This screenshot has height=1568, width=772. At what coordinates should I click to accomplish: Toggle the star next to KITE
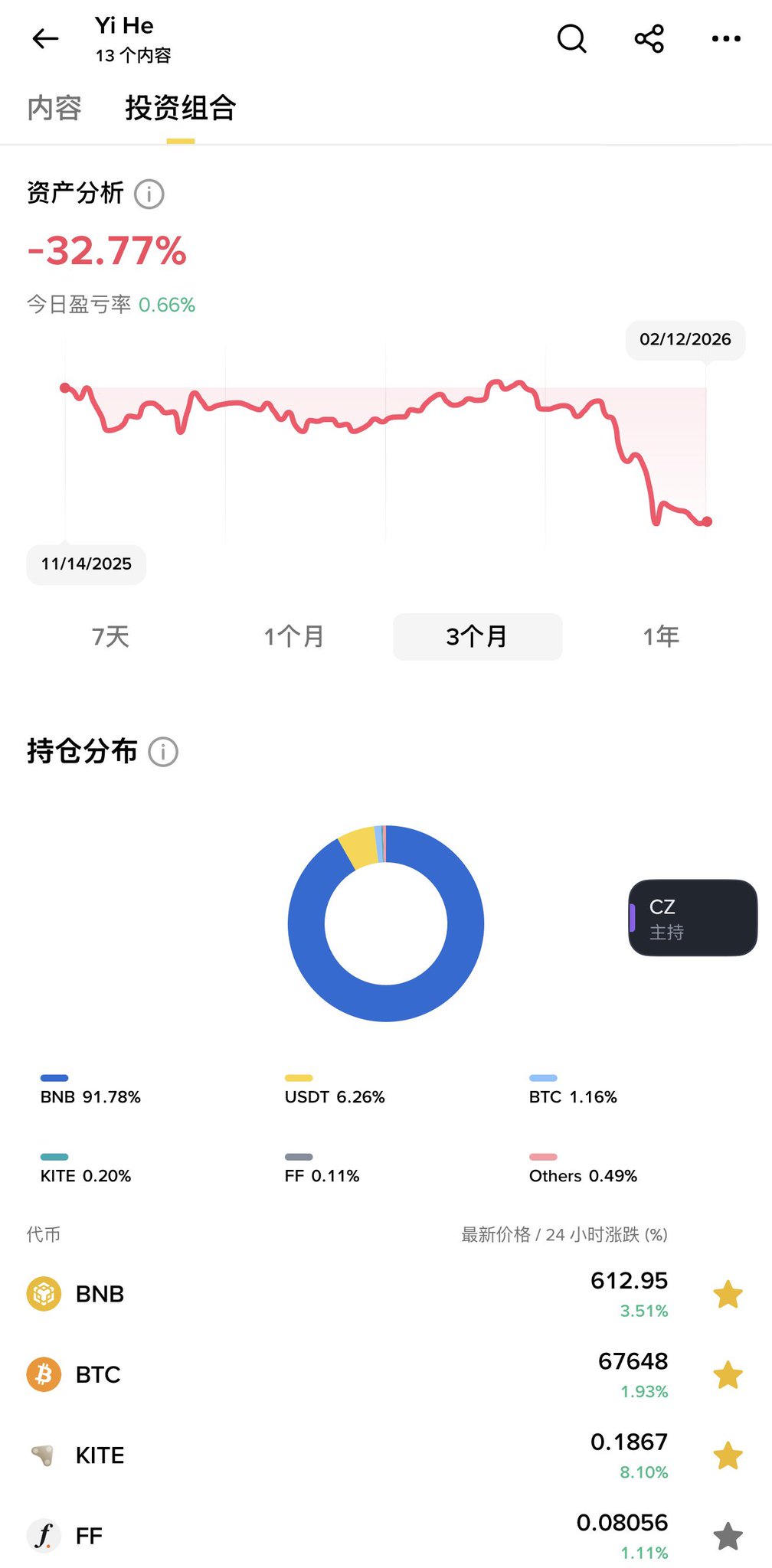[728, 1455]
